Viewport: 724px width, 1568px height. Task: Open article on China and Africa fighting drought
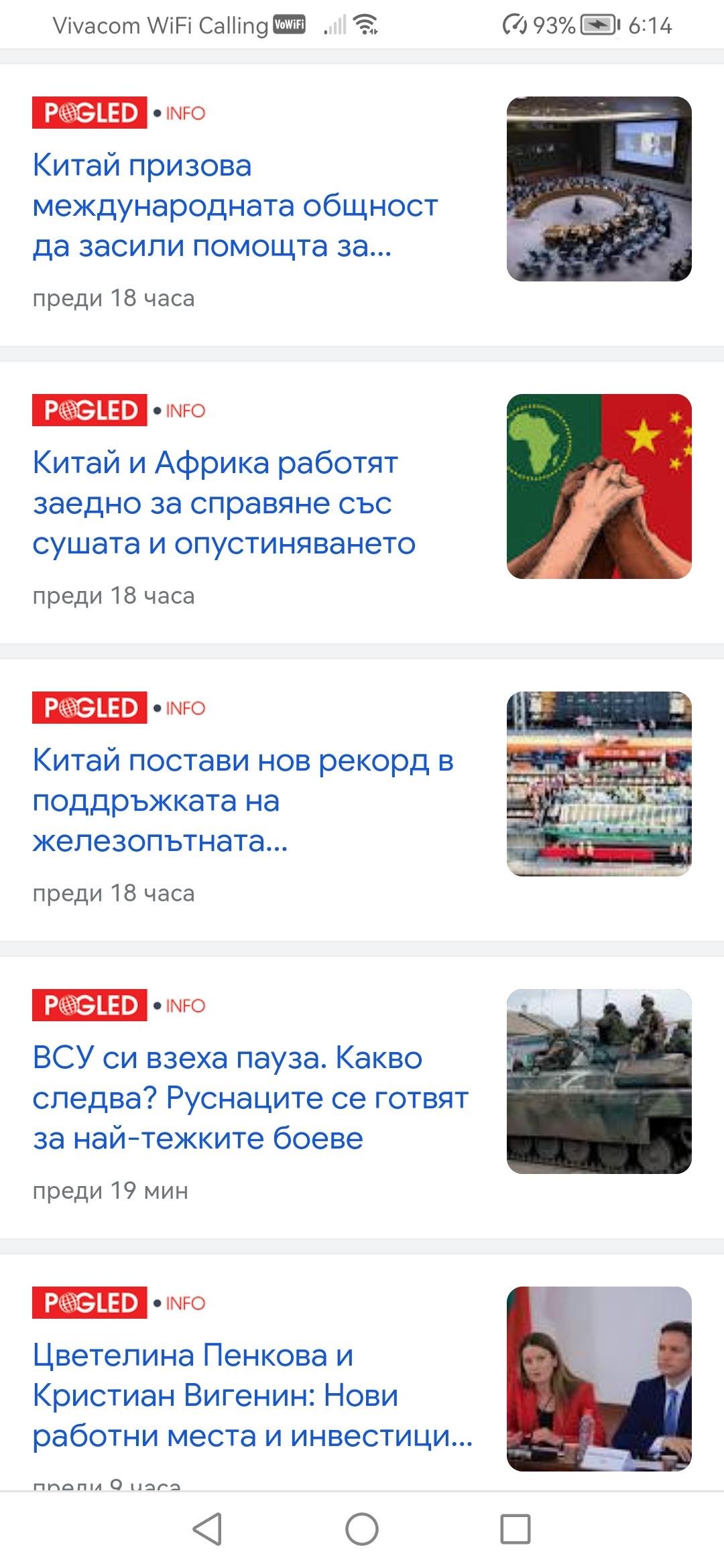click(x=224, y=503)
